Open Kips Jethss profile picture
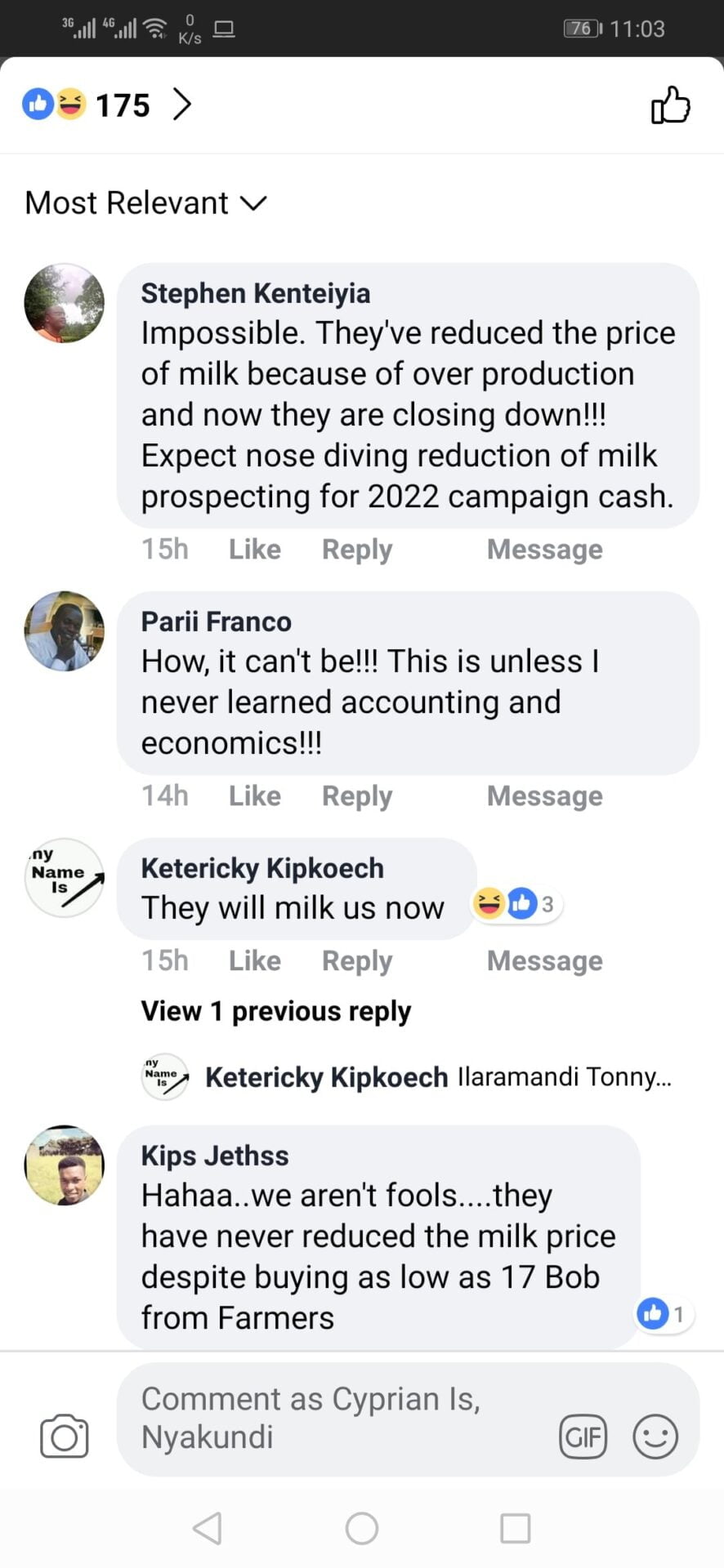This screenshot has width=724, height=1568. click(65, 1165)
